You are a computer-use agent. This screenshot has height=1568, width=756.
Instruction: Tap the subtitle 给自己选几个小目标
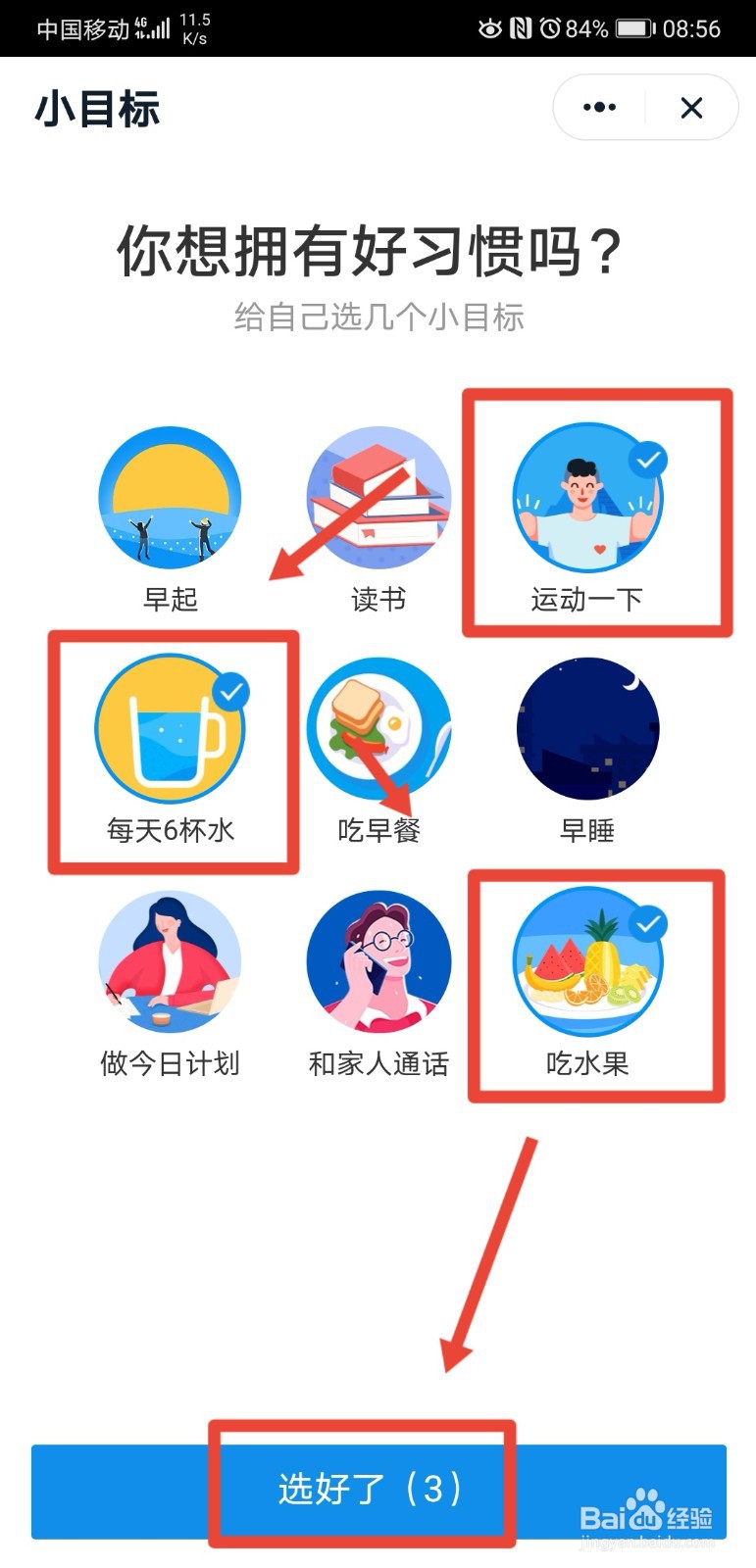378,316
